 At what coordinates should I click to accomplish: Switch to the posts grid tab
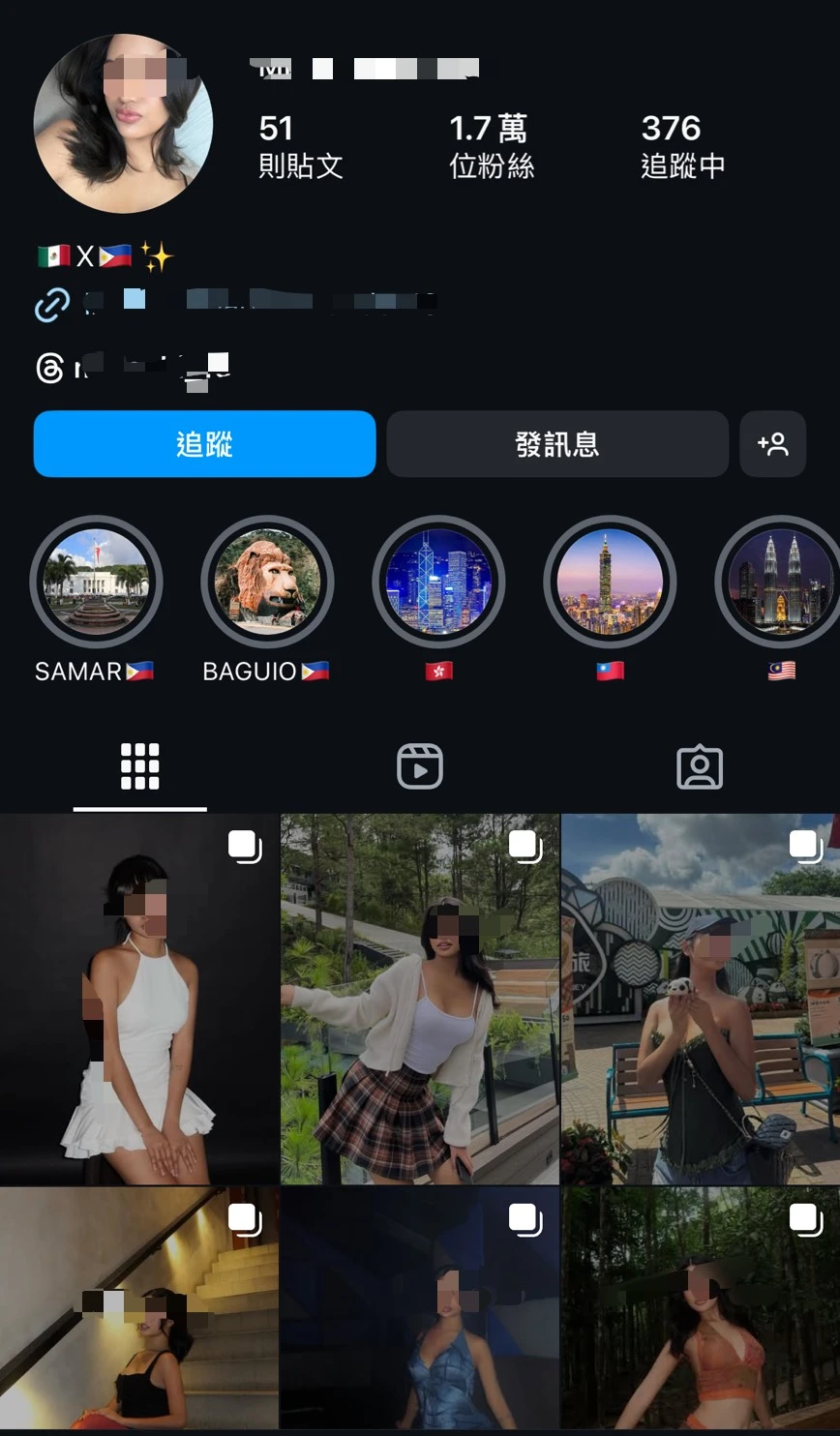pyautogui.click(x=139, y=767)
